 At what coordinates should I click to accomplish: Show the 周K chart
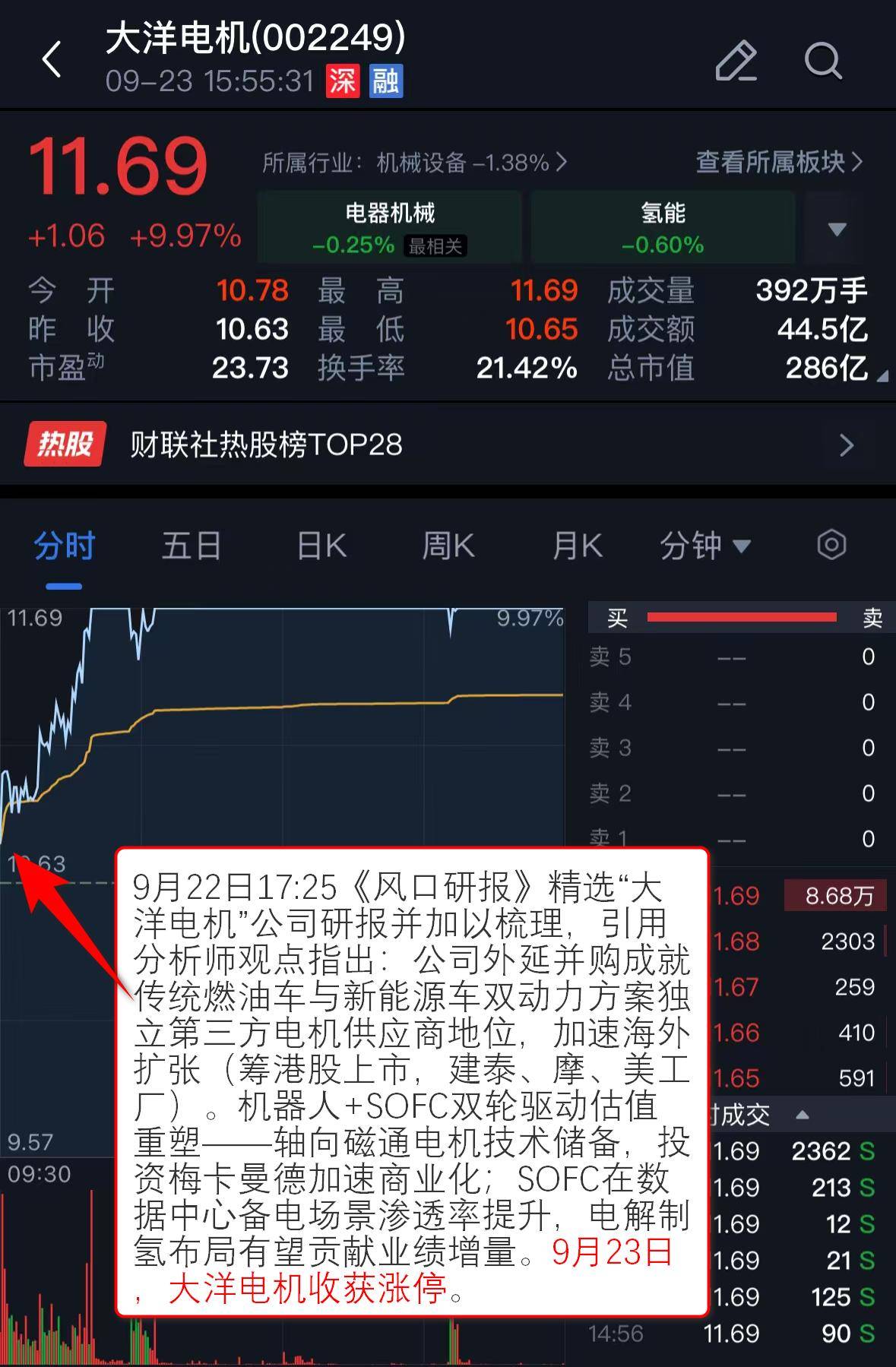[448, 546]
